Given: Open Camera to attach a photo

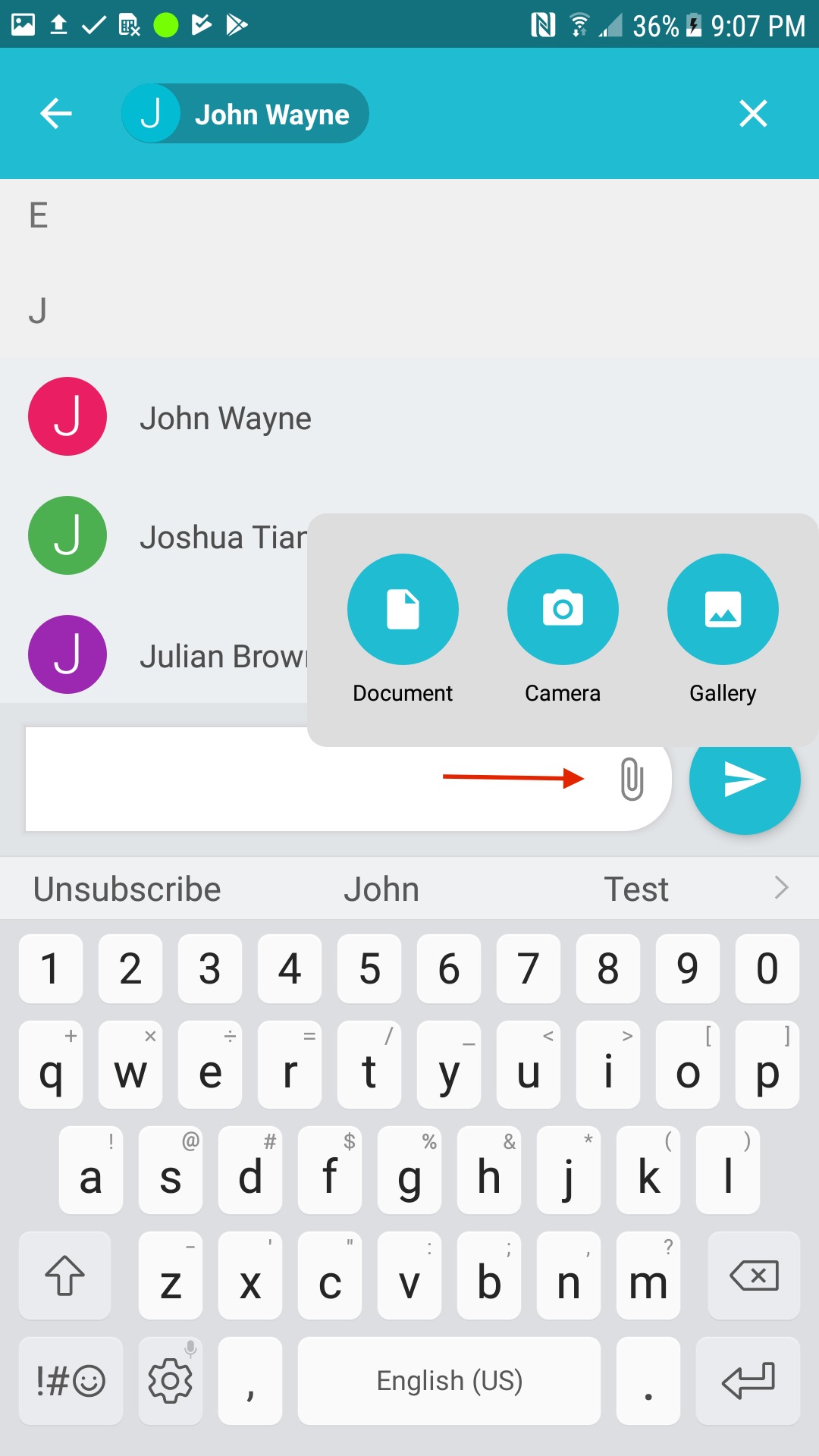Looking at the screenshot, I should (563, 610).
